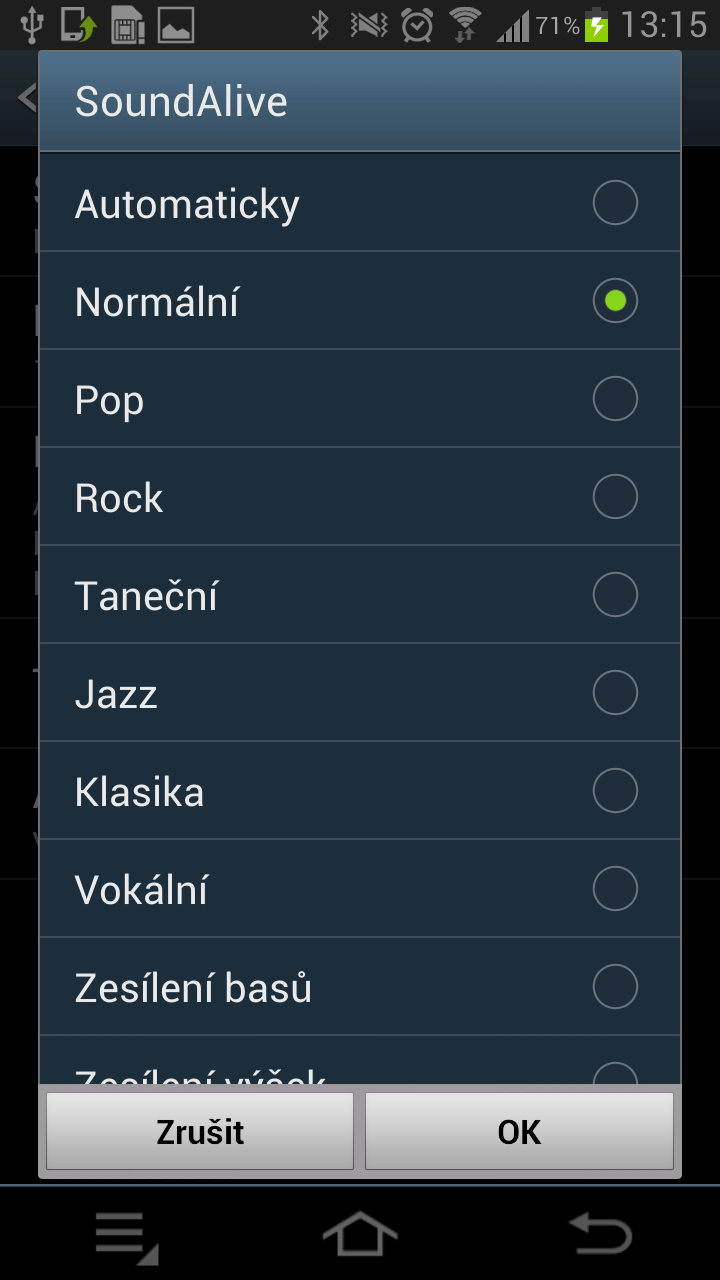Image resolution: width=720 pixels, height=1280 pixels.
Task: Select the Pop equalizer preset
Action: [x=360, y=399]
